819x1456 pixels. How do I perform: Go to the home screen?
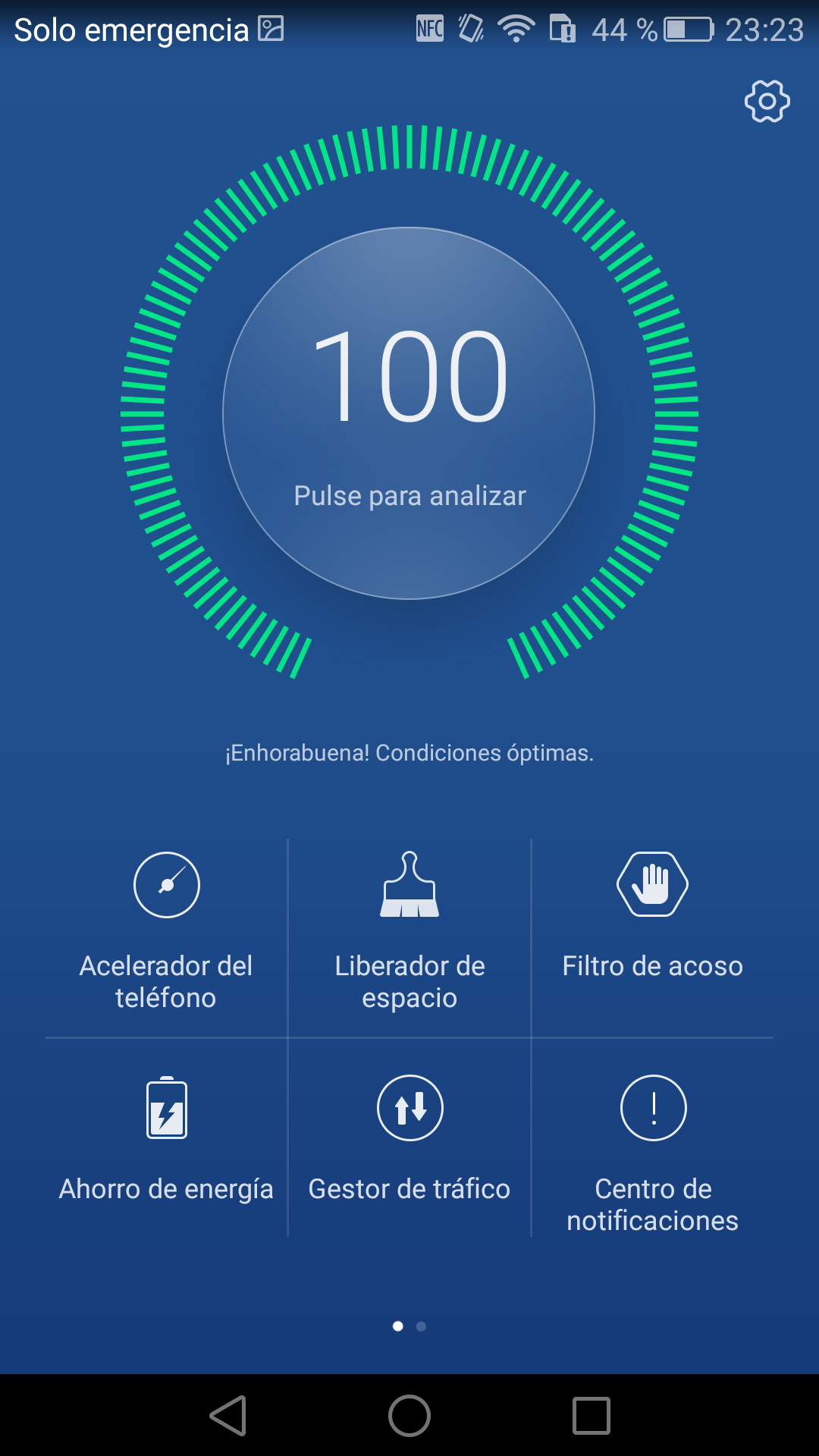409,1416
